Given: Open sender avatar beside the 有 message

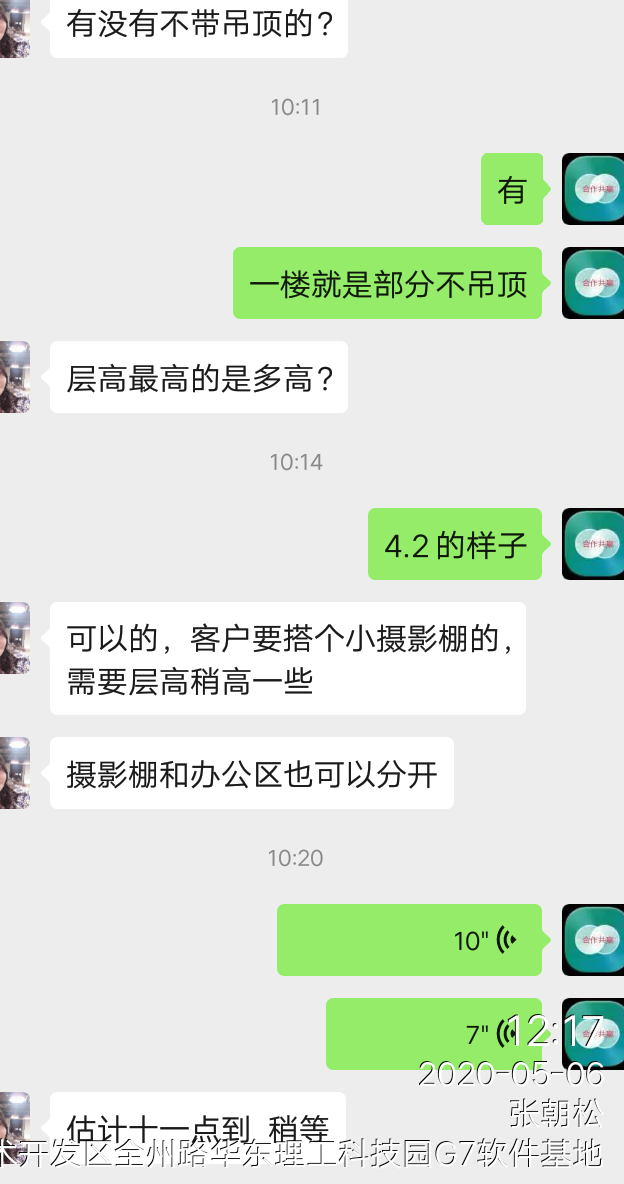Looking at the screenshot, I should (593, 189).
